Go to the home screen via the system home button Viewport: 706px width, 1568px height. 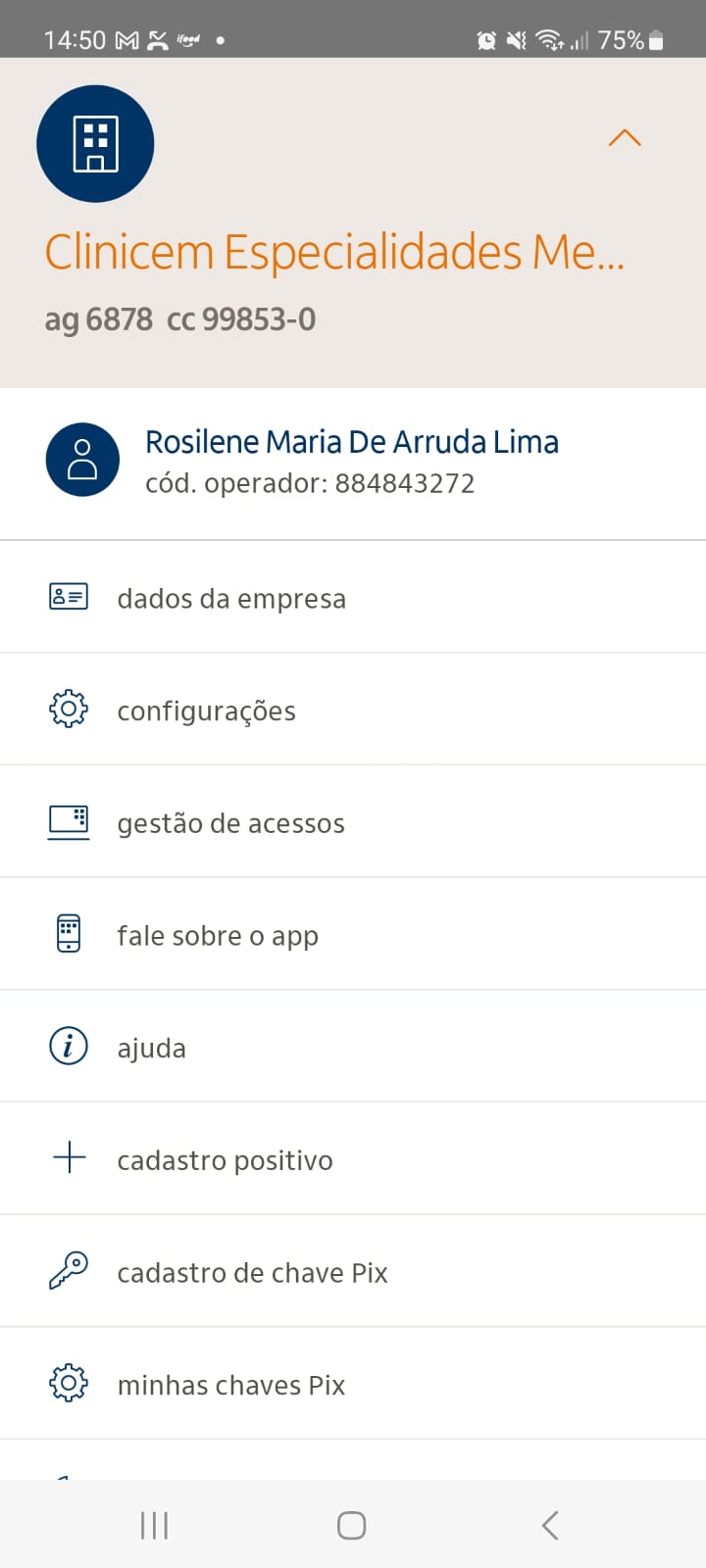351,1525
